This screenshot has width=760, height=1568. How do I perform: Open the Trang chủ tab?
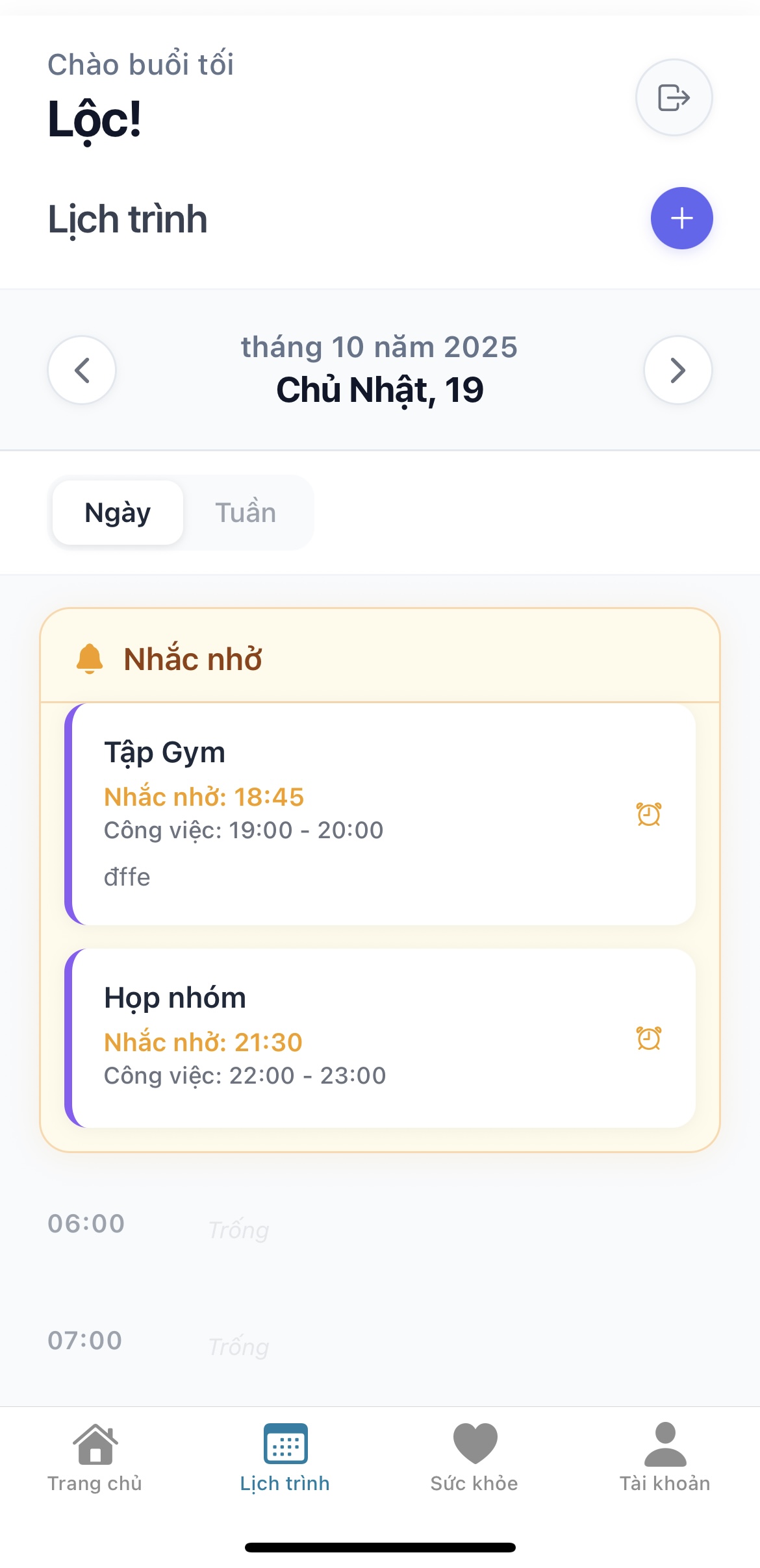pyautogui.click(x=95, y=1456)
